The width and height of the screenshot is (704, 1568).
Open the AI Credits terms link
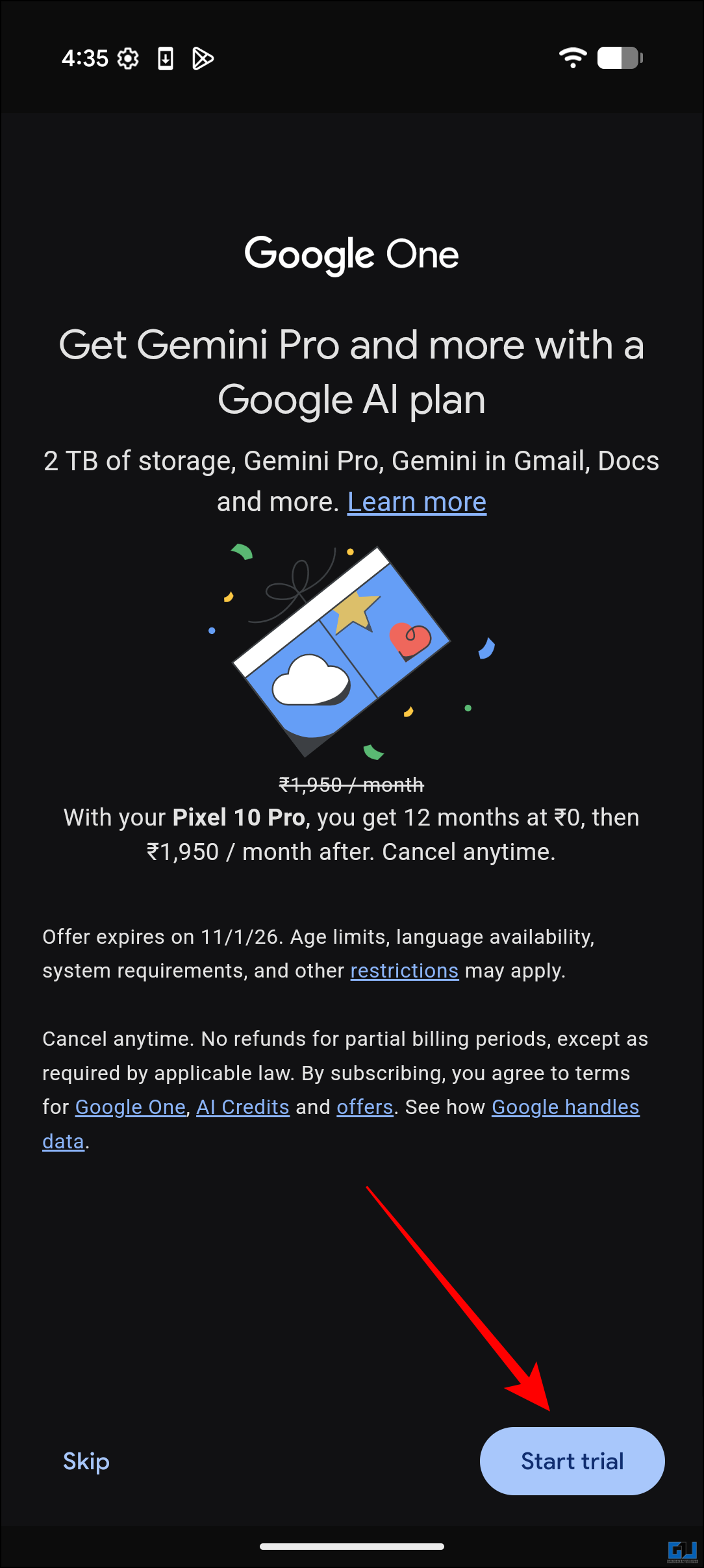(x=243, y=1107)
